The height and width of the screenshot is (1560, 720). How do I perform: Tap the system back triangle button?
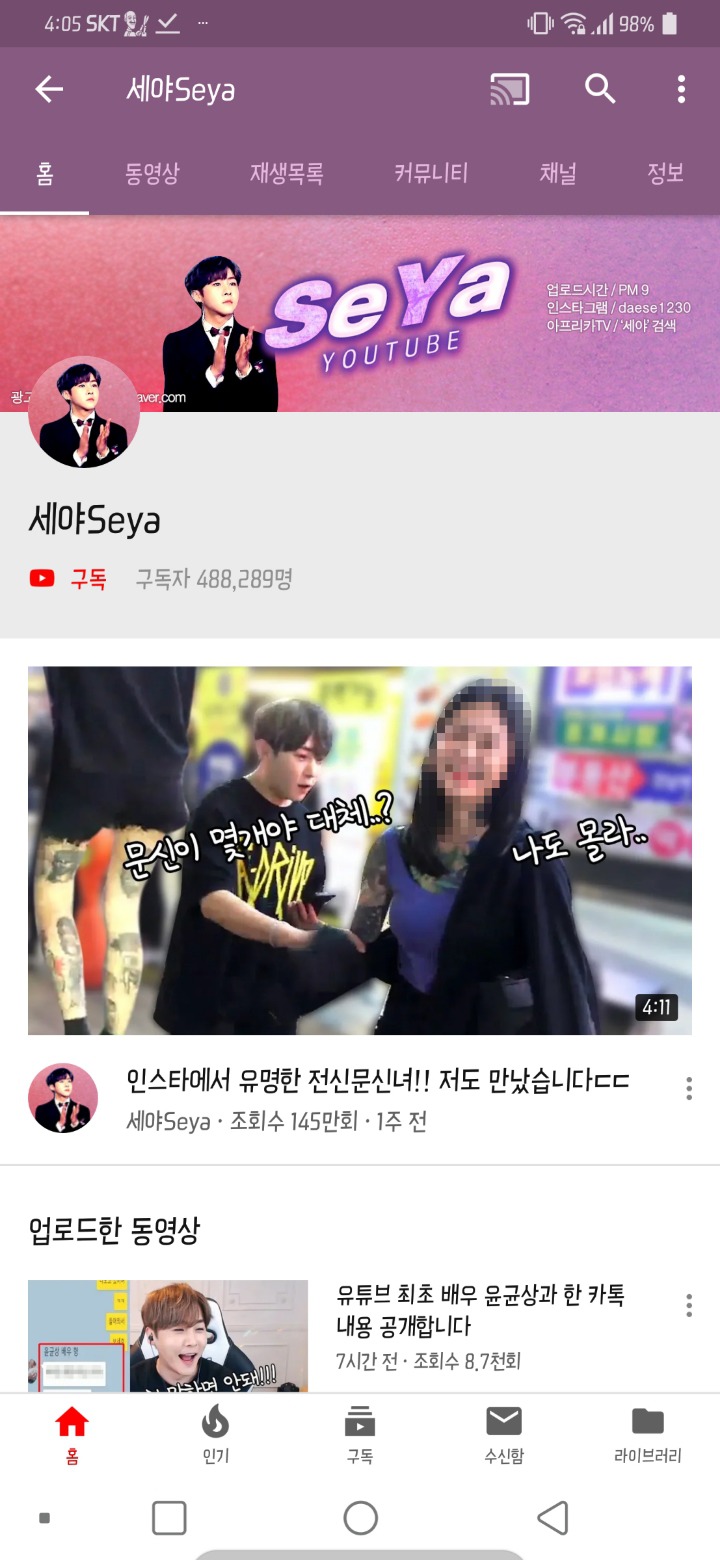click(x=552, y=1518)
